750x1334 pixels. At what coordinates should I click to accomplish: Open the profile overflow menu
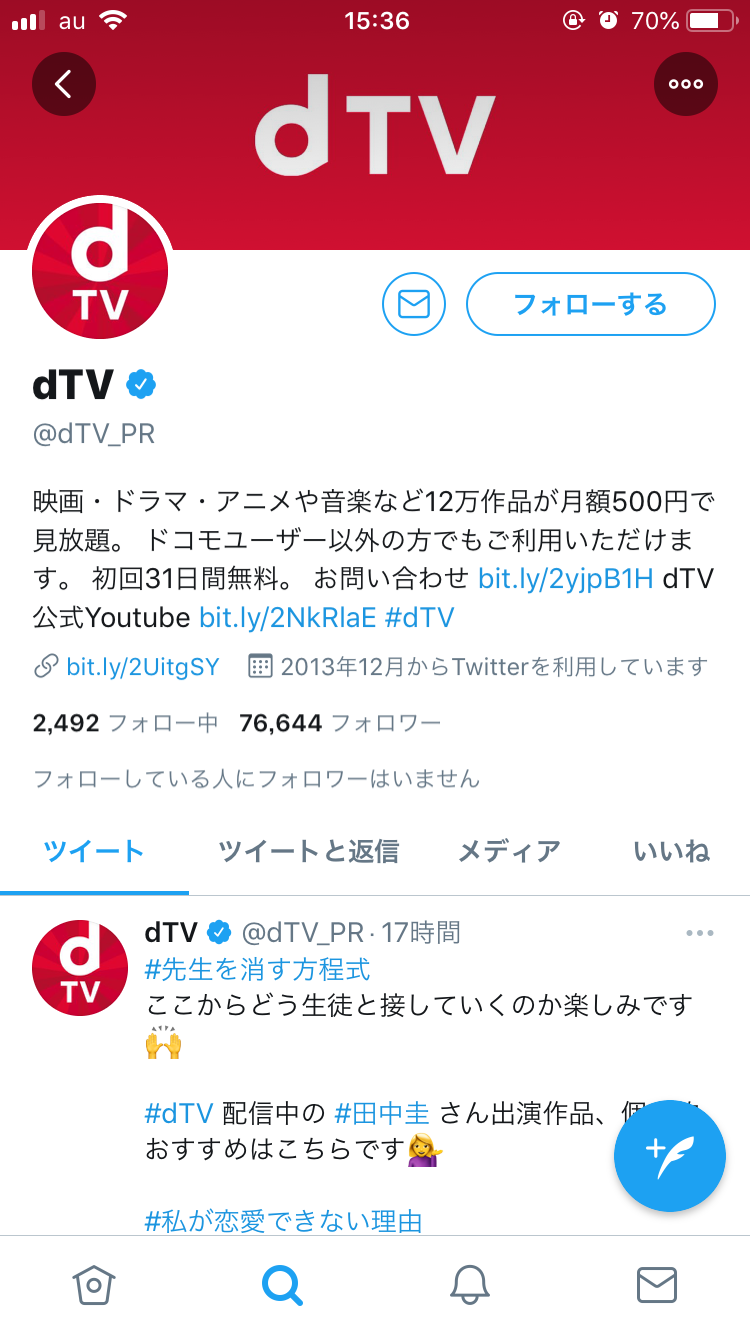686,84
